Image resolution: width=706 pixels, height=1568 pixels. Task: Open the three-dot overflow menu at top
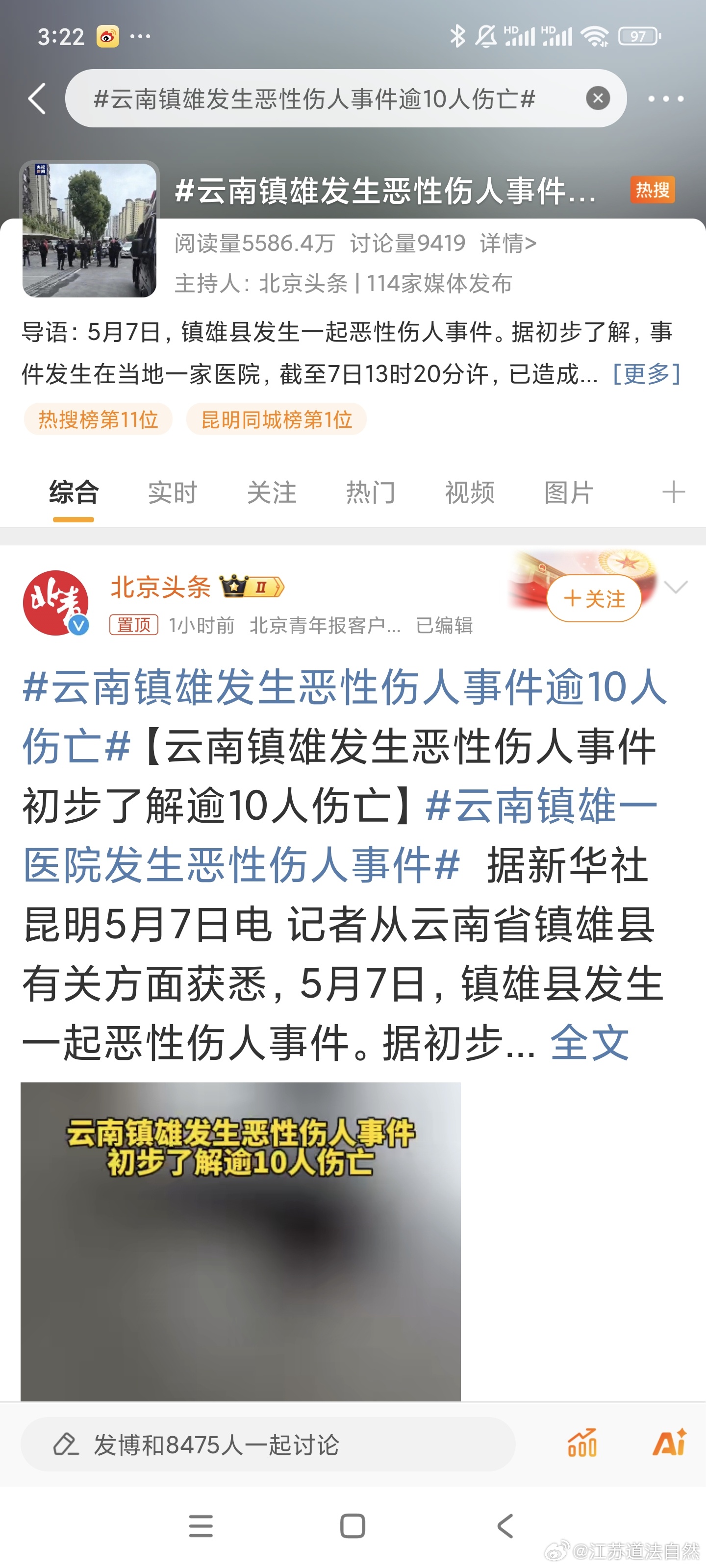point(665,98)
